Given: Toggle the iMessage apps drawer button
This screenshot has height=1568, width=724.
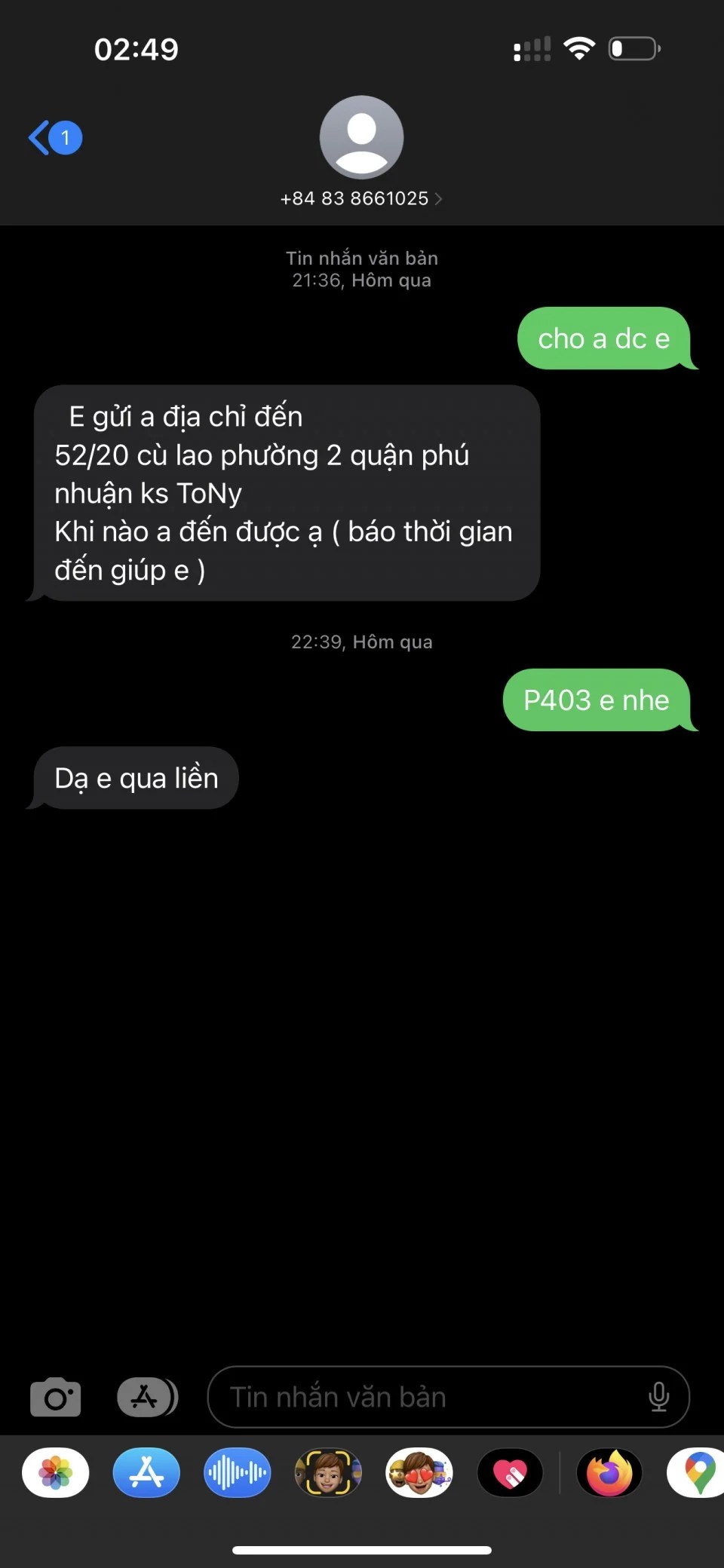Looking at the screenshot, I should tap(147, 1397).
